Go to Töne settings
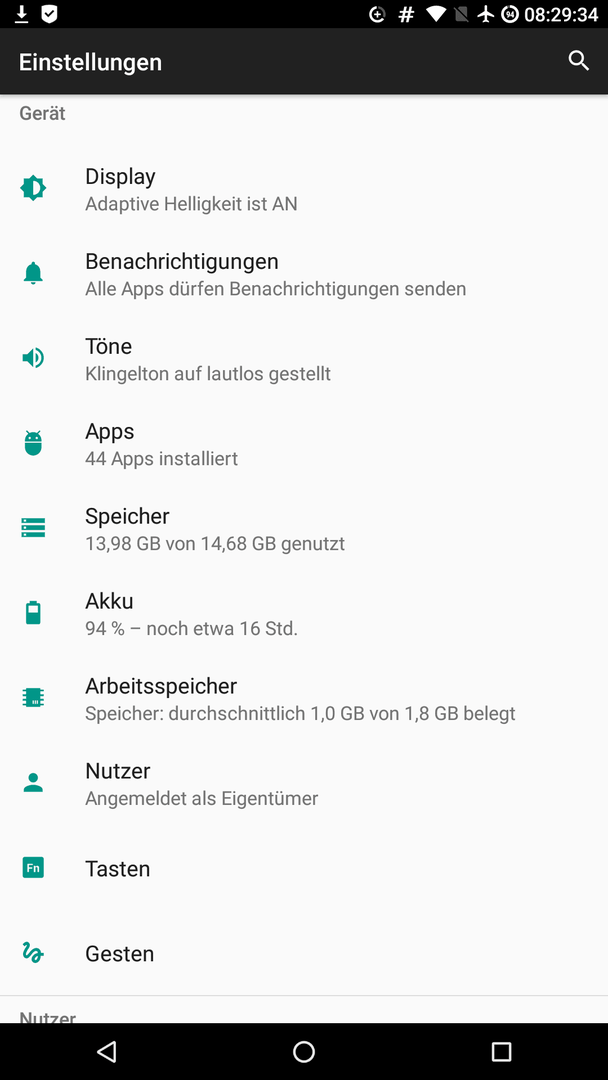Image resolution: width=608 pixels, height=1080 pixels. (304, 358)
